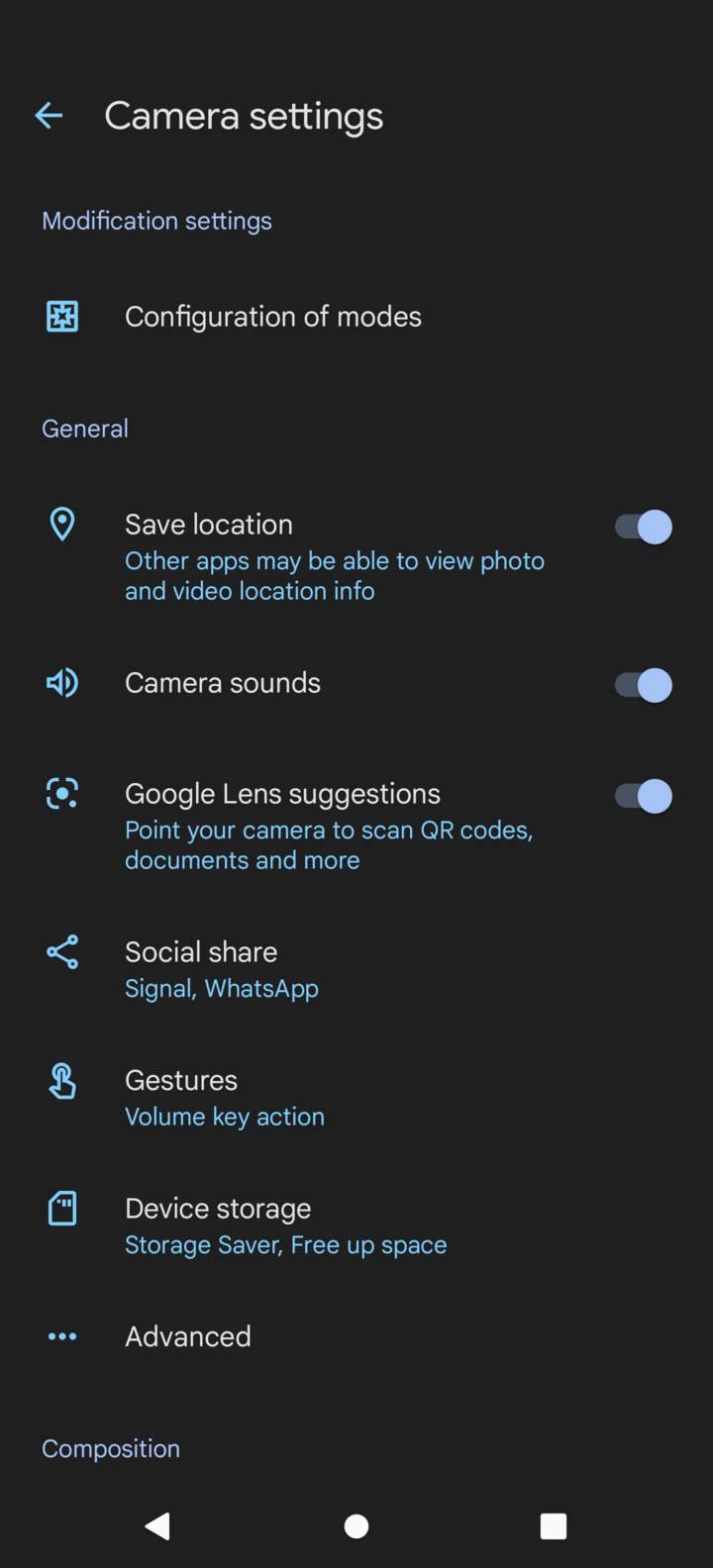Go back using the top-left arrow
The width and height of the screenshot is (713, 1568).
click(x=49, y=116)
